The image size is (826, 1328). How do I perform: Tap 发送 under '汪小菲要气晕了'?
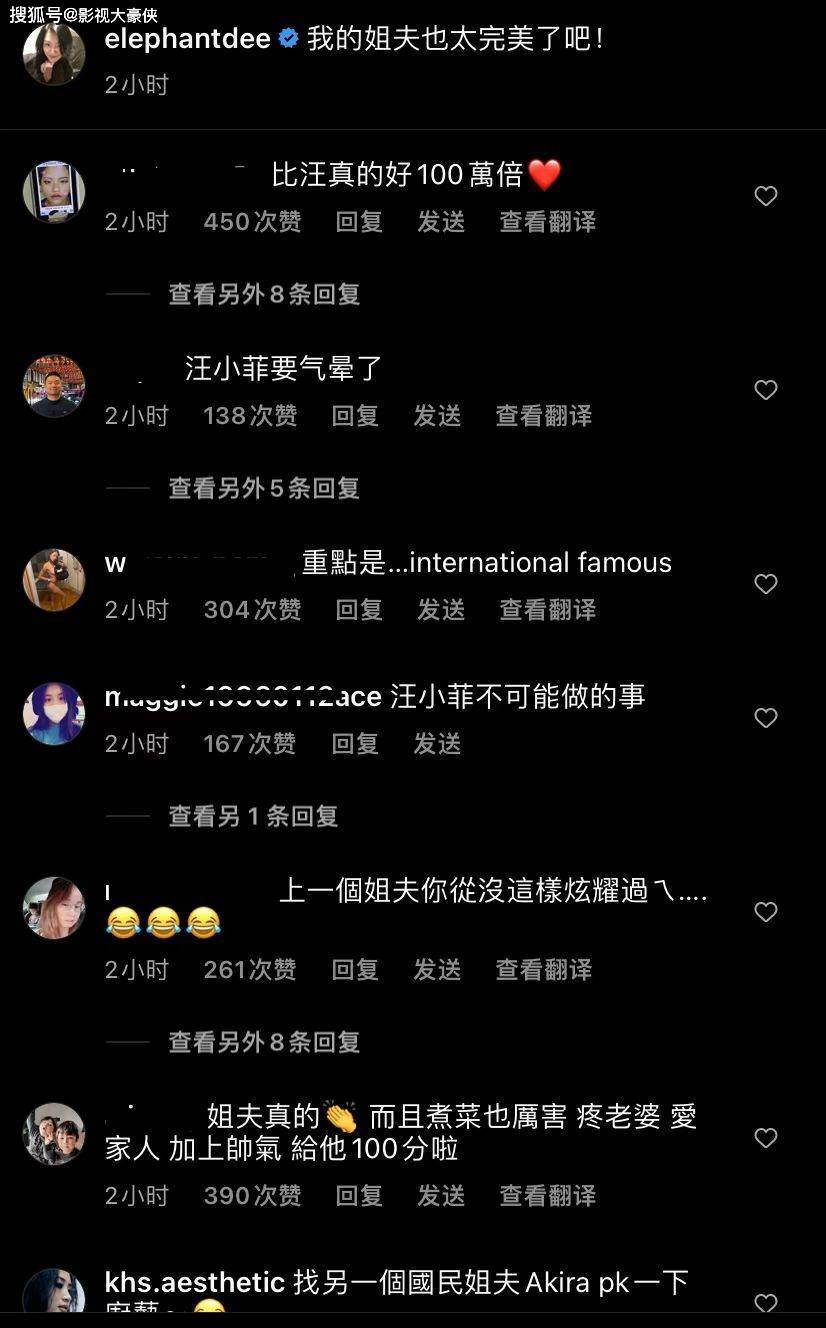437,416
